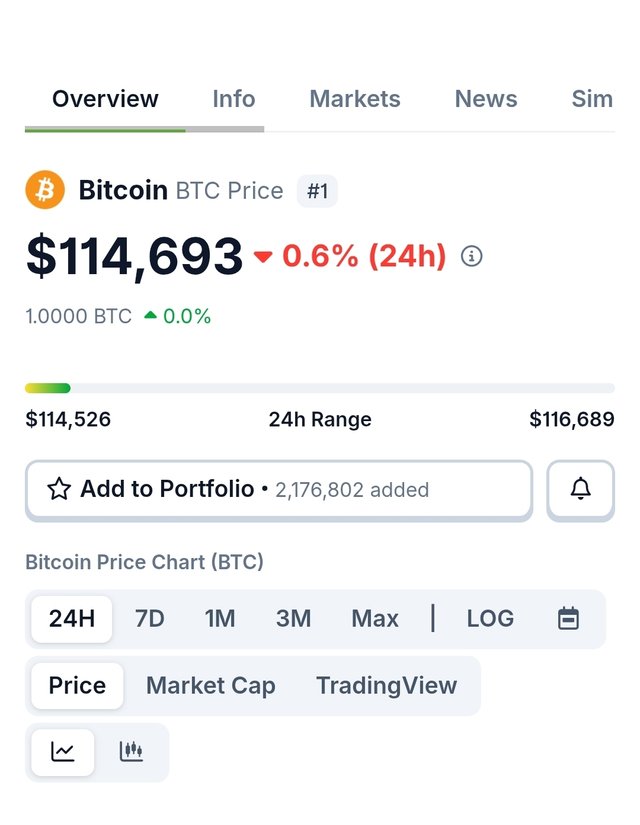Screen dimensions: 640x825
Task: Switch chart to Market Cap
Action: click(211, 686)
